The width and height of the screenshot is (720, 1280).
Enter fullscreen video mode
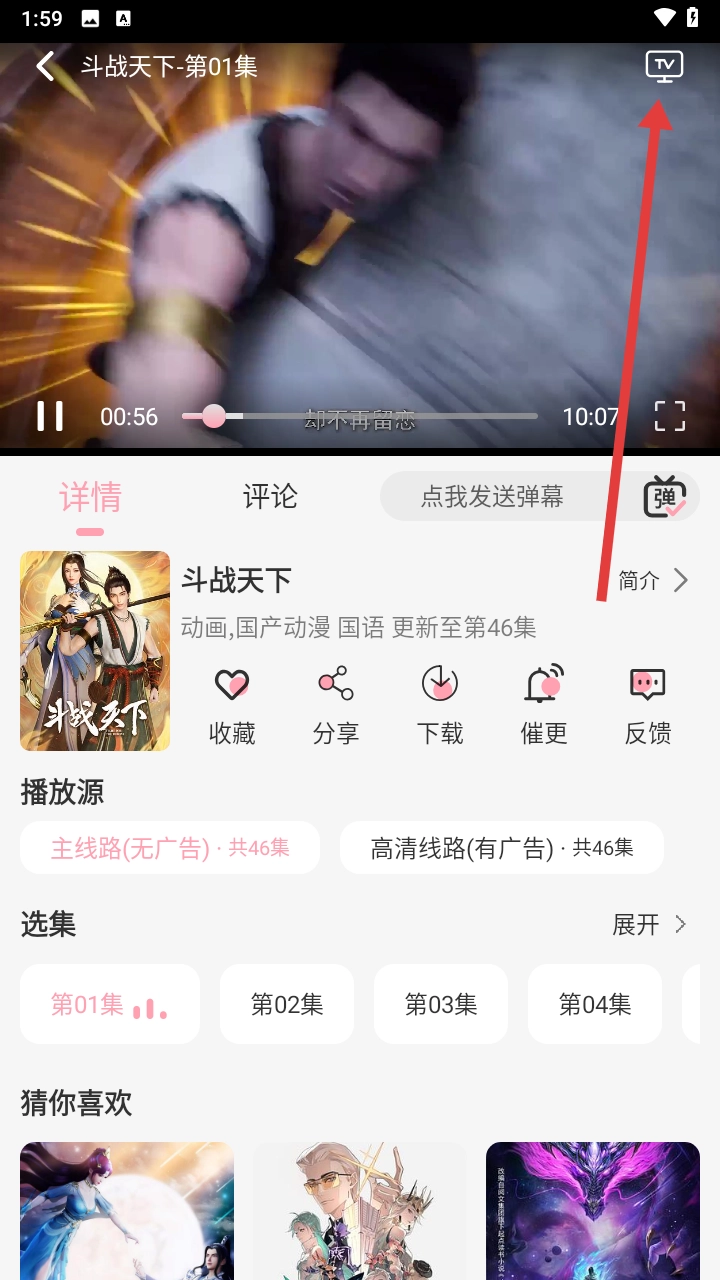click(x=669, y=416)
